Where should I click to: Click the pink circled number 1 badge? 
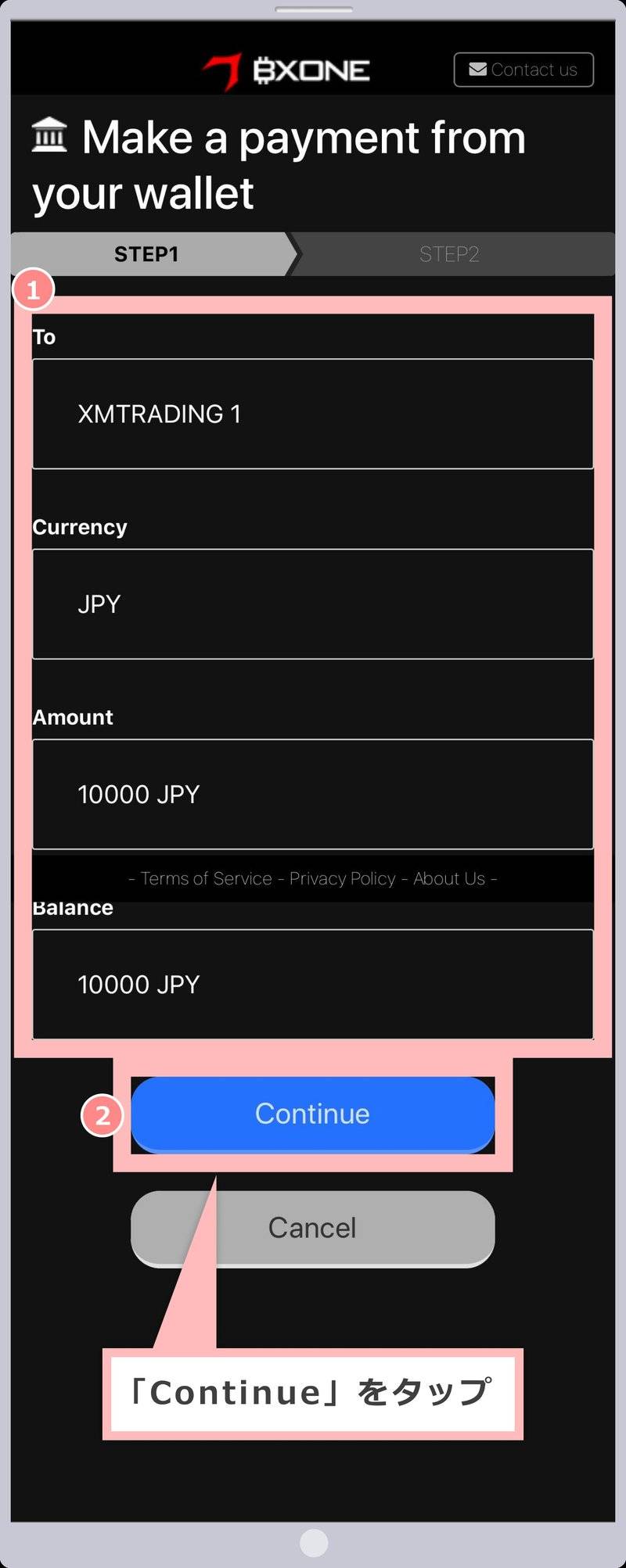(x=32, y=289)
